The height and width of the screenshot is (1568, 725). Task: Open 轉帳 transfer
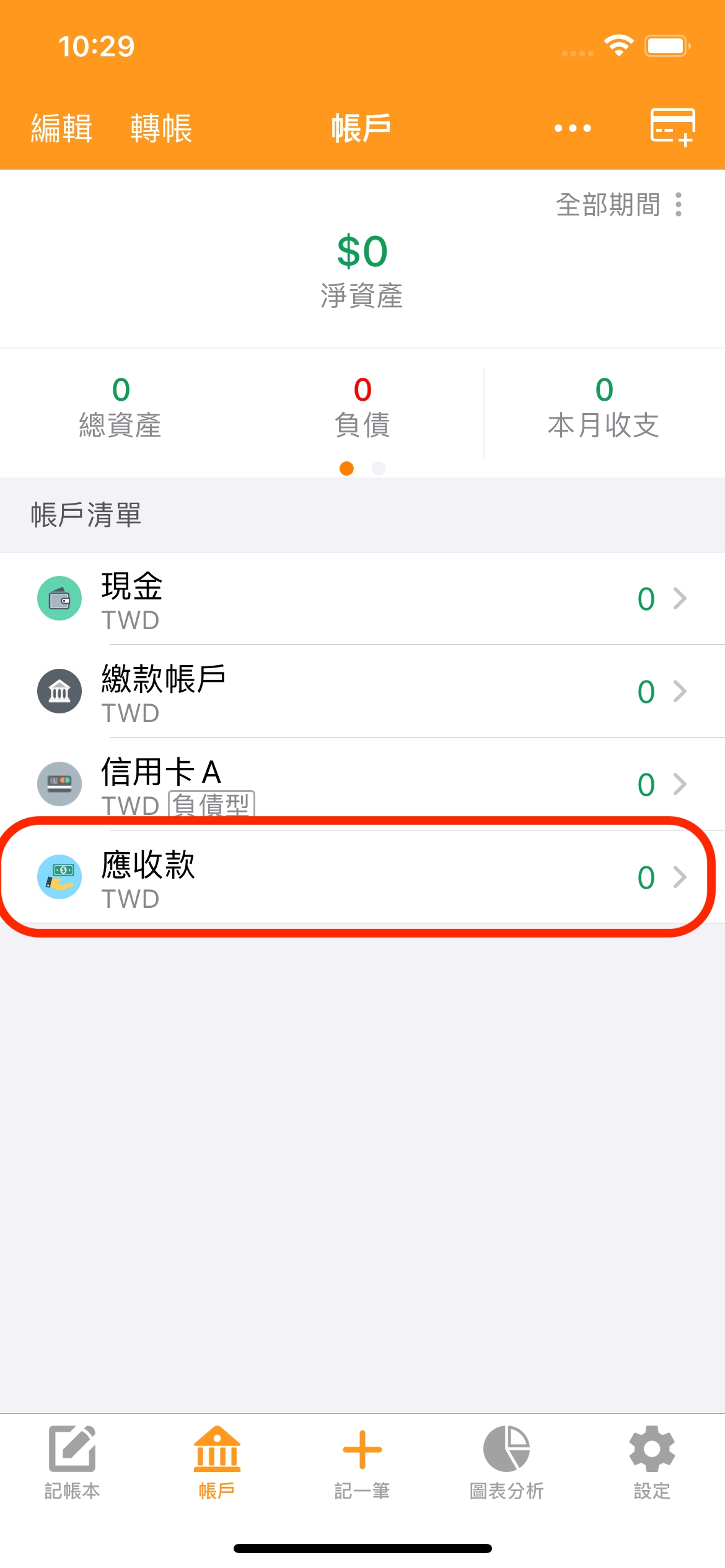[161, 128]
